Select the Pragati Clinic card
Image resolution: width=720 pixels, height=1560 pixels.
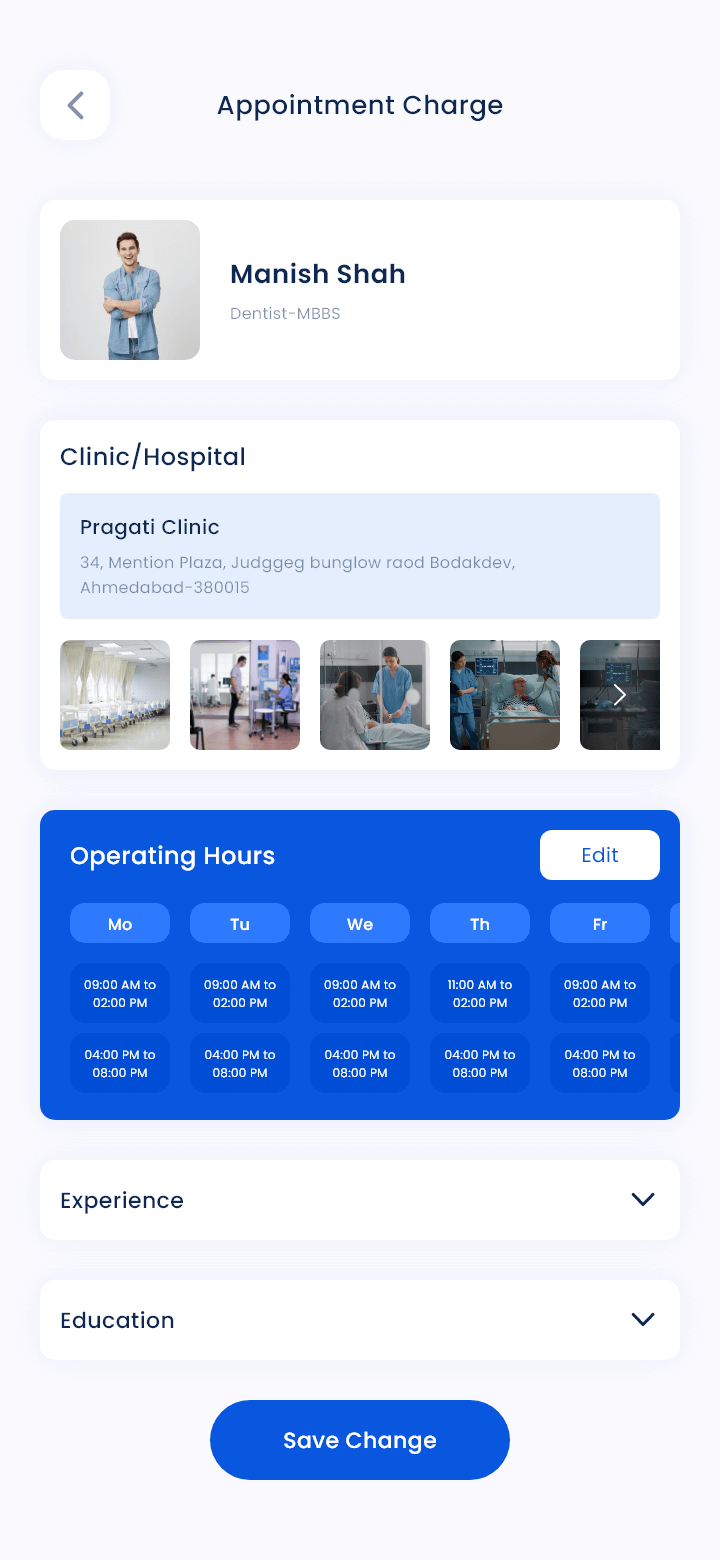(360, 556)
